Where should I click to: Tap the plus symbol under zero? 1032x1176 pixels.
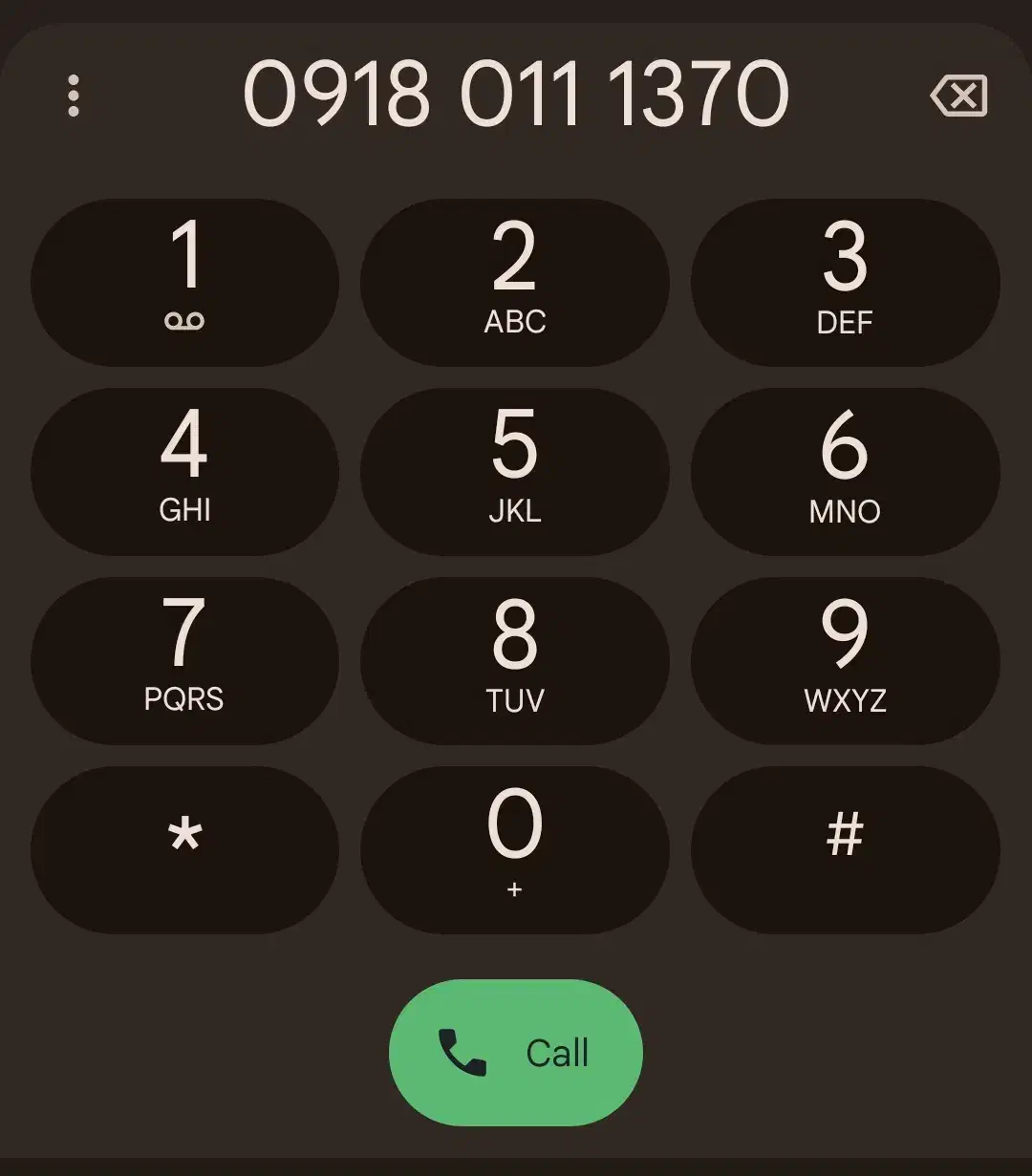515,889
